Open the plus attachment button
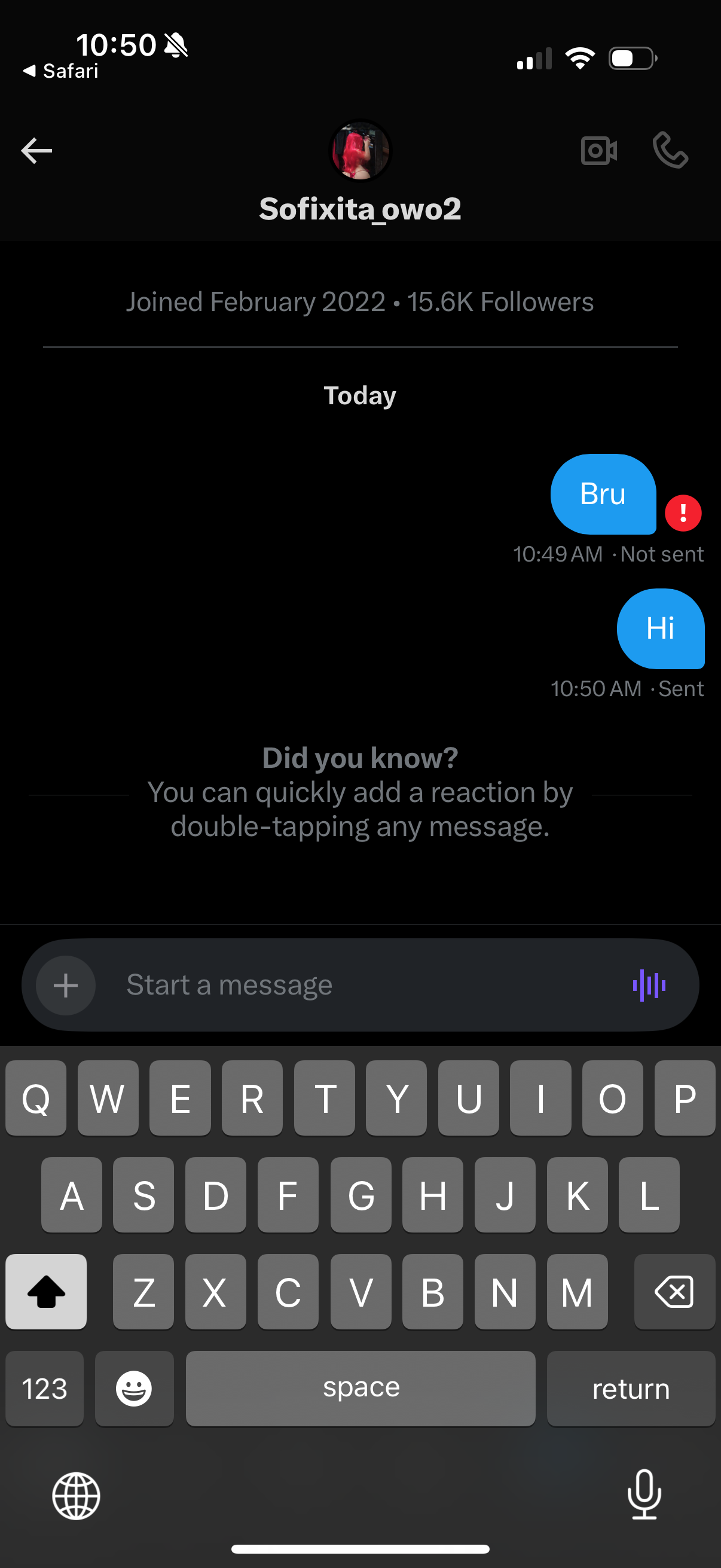This screenshot has height=1568, width=721. tap(66, 985)
